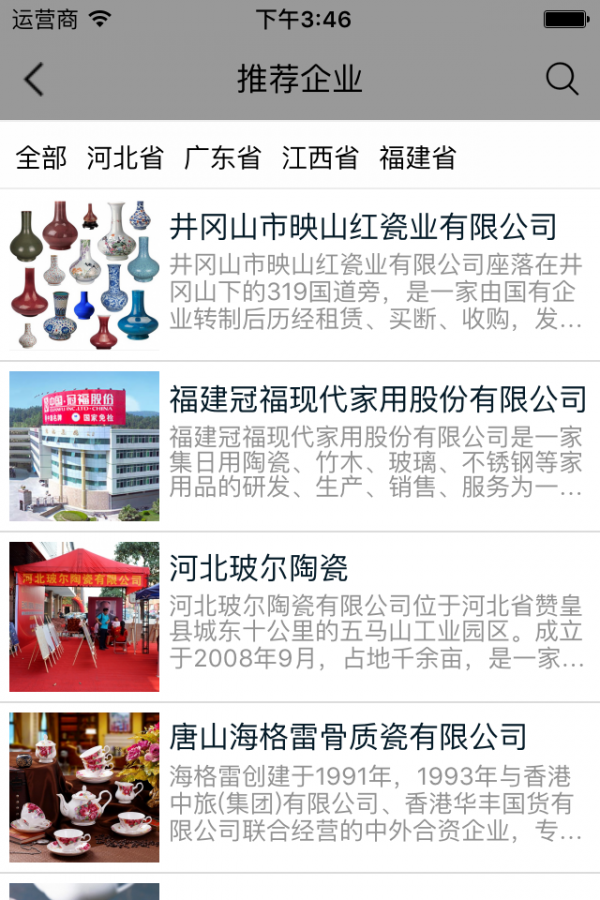600x900 pixels.
Task: Tap 唐山海格雷骨质瓷有限公司 row
Action: 300,787
